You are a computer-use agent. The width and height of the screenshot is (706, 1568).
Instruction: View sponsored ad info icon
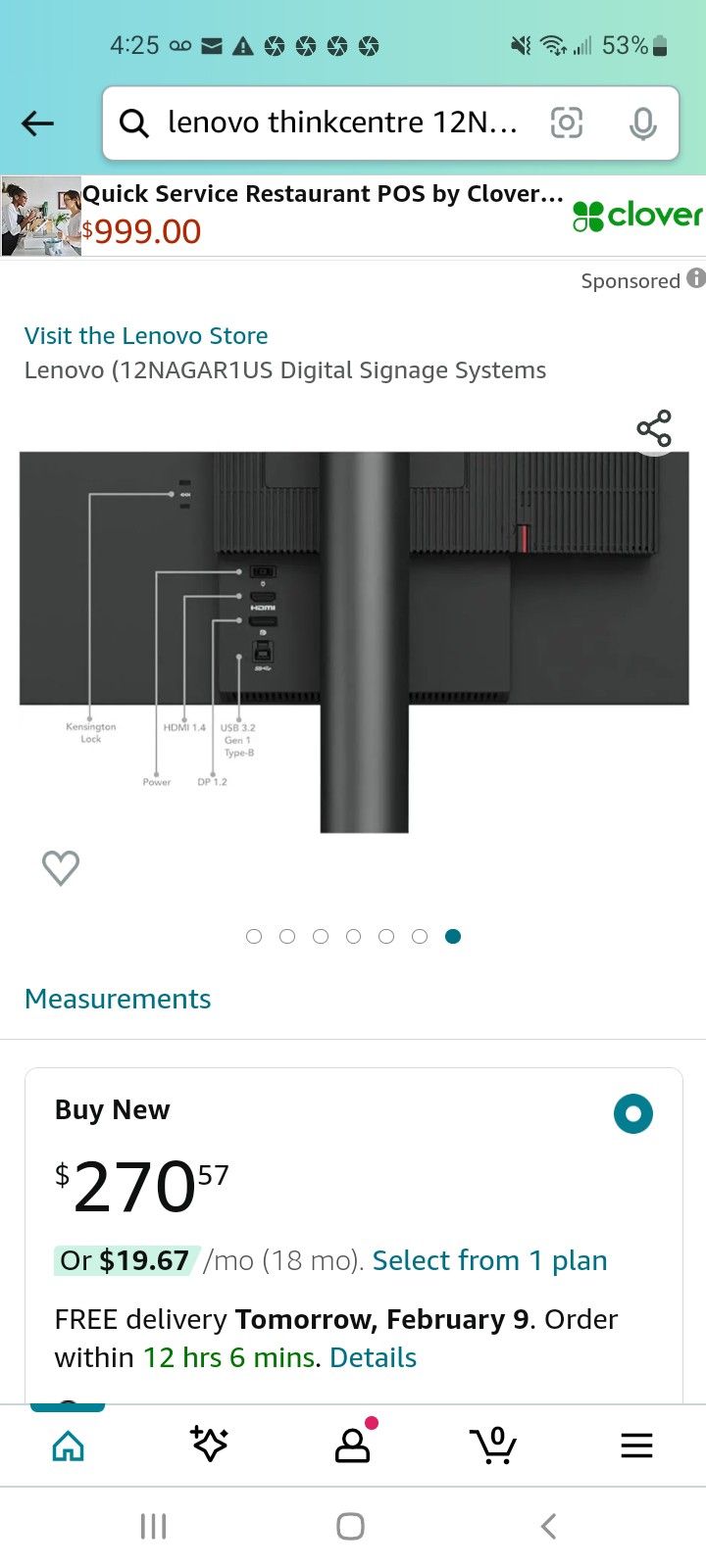pyautogui.click(x=695, y=278)
